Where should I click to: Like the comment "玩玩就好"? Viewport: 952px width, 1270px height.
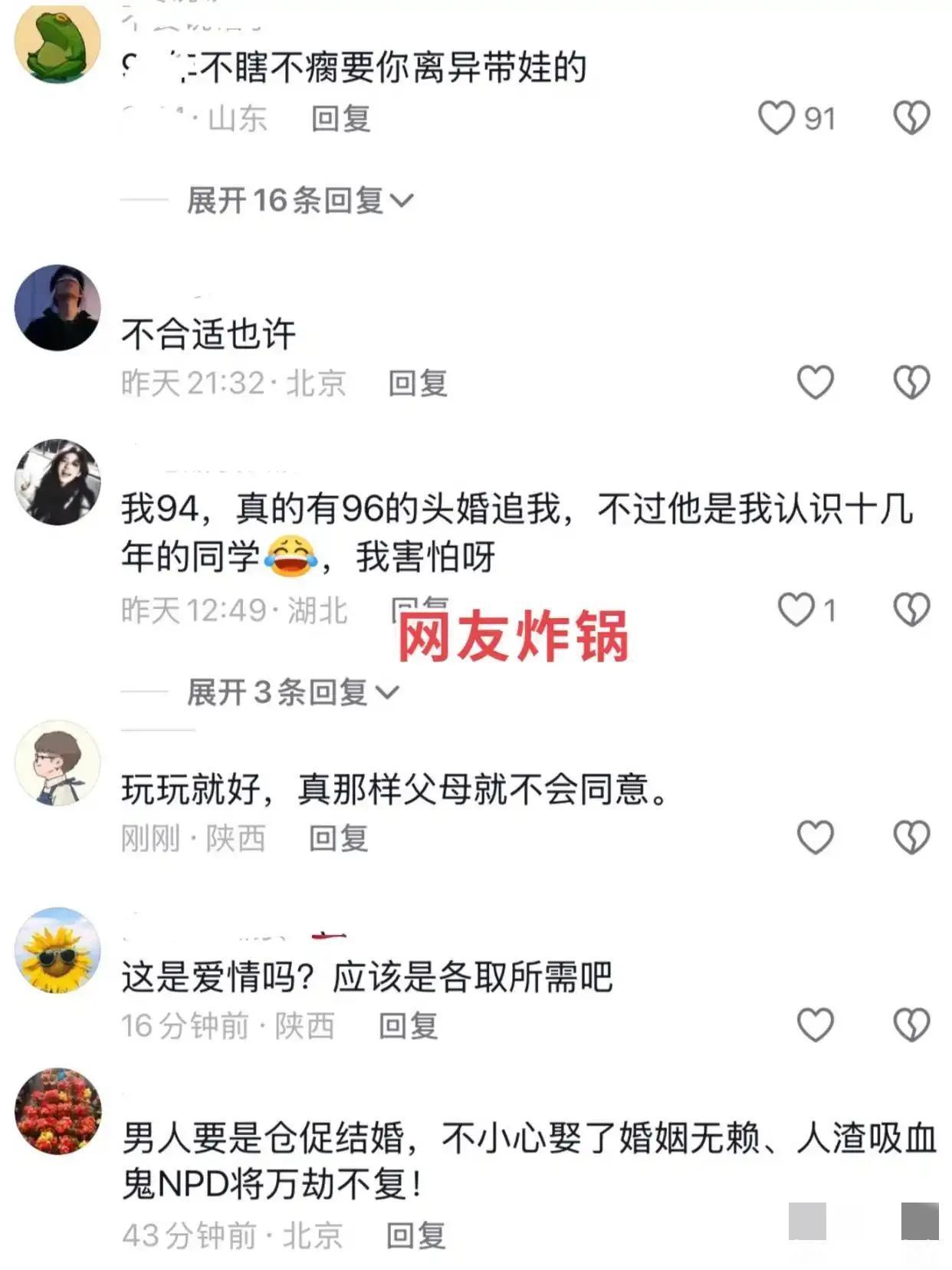[815, 837]
